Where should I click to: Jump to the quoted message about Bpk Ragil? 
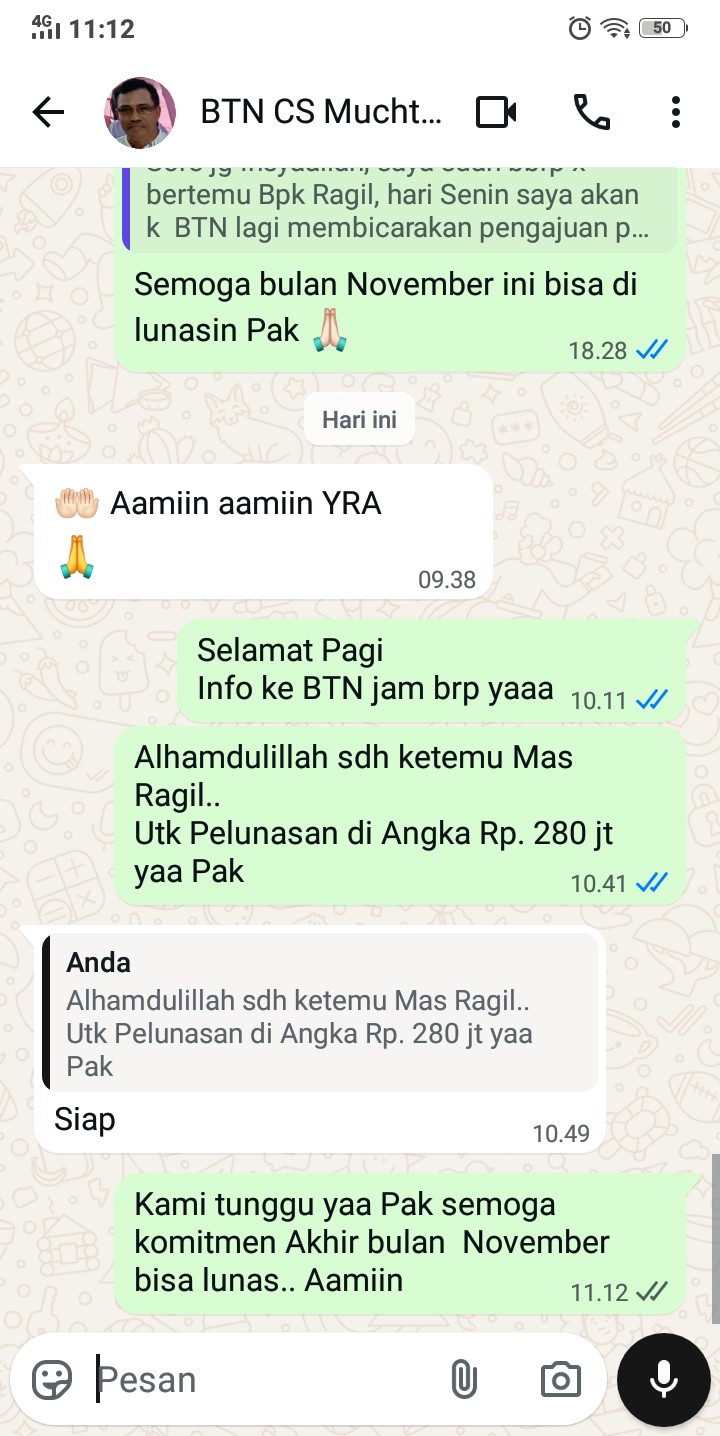(400, 210)
